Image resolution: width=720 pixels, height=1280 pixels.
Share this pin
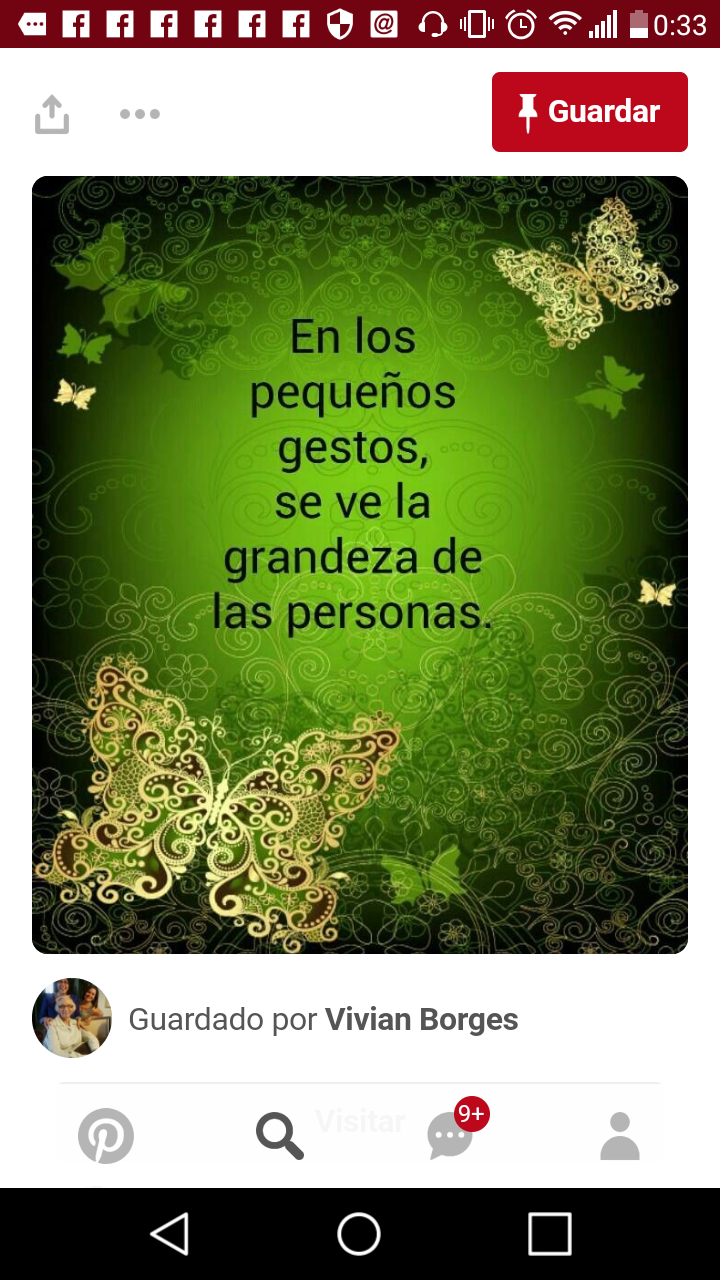[52, 114]
